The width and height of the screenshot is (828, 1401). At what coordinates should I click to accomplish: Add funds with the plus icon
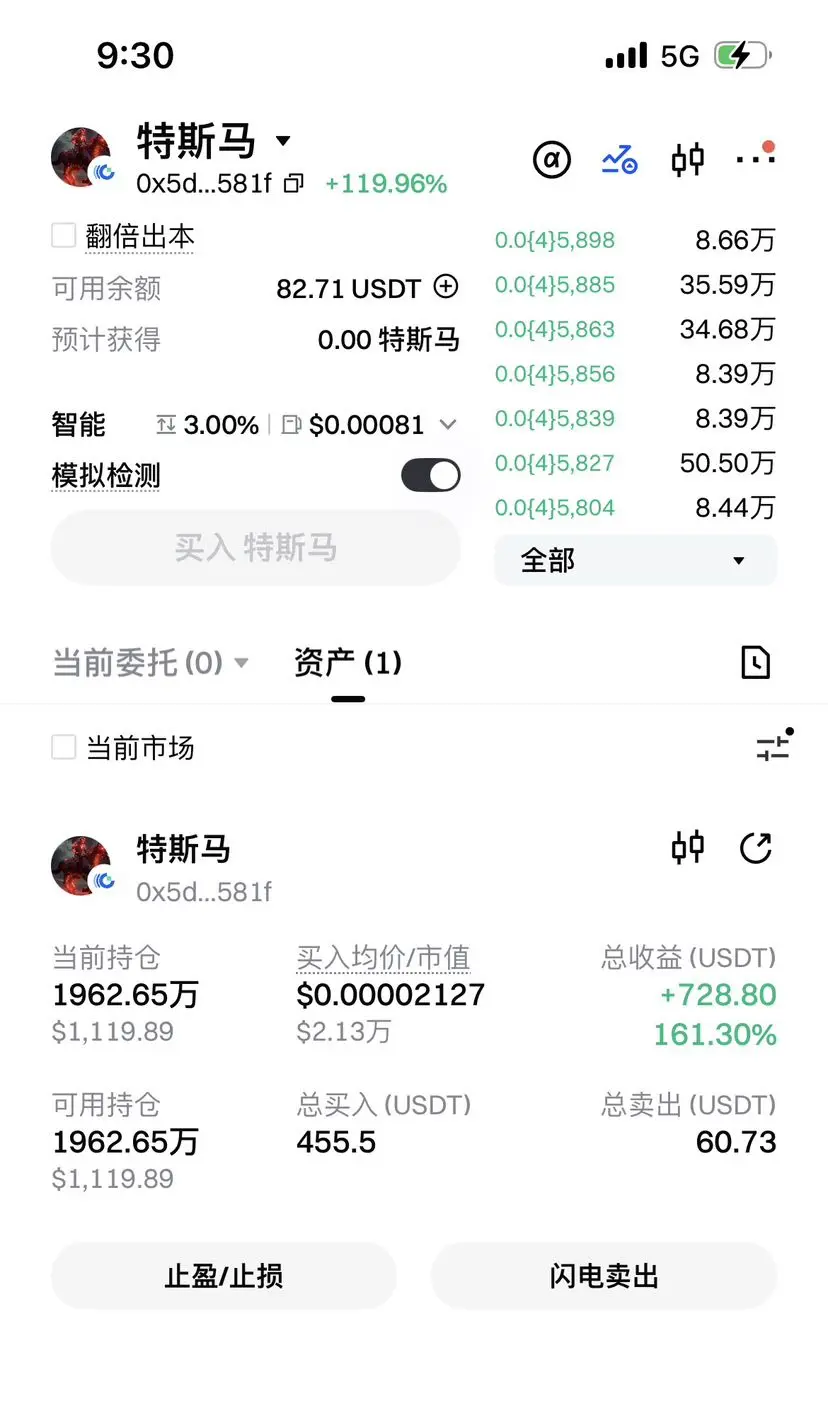446,288
